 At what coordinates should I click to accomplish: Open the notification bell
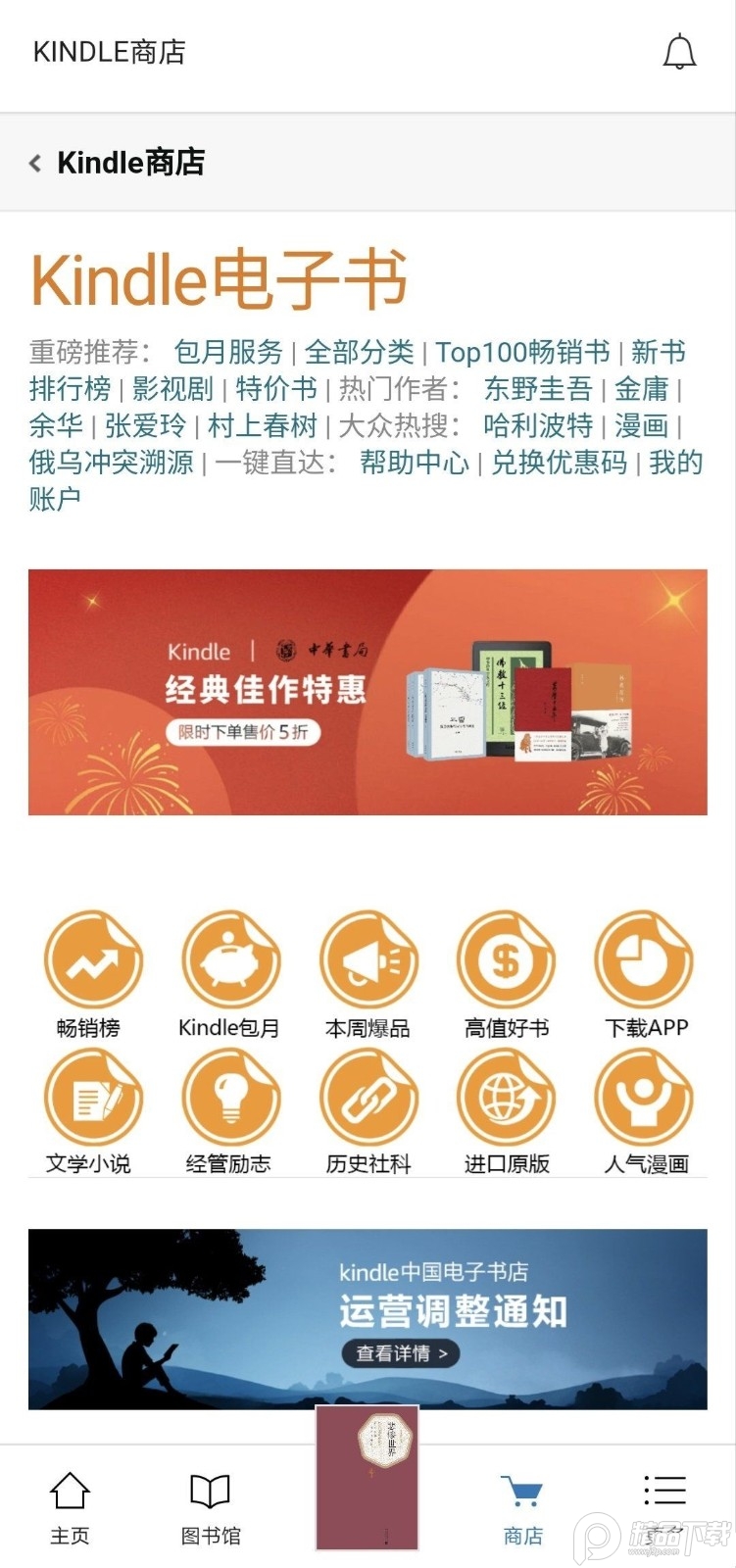(x=680, y=51)
